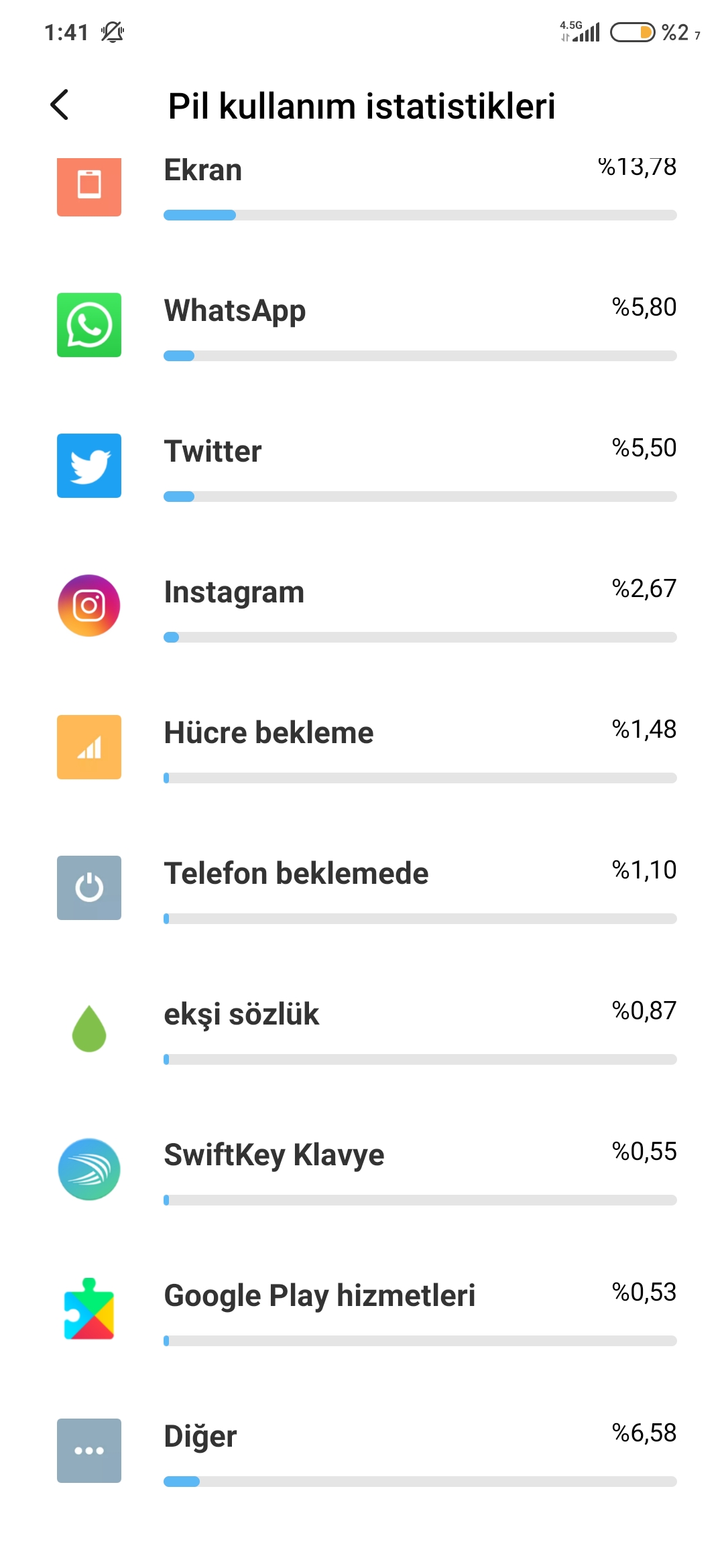
Task: Select the Telefon beklemede row
Action: (x=362, y=888)
